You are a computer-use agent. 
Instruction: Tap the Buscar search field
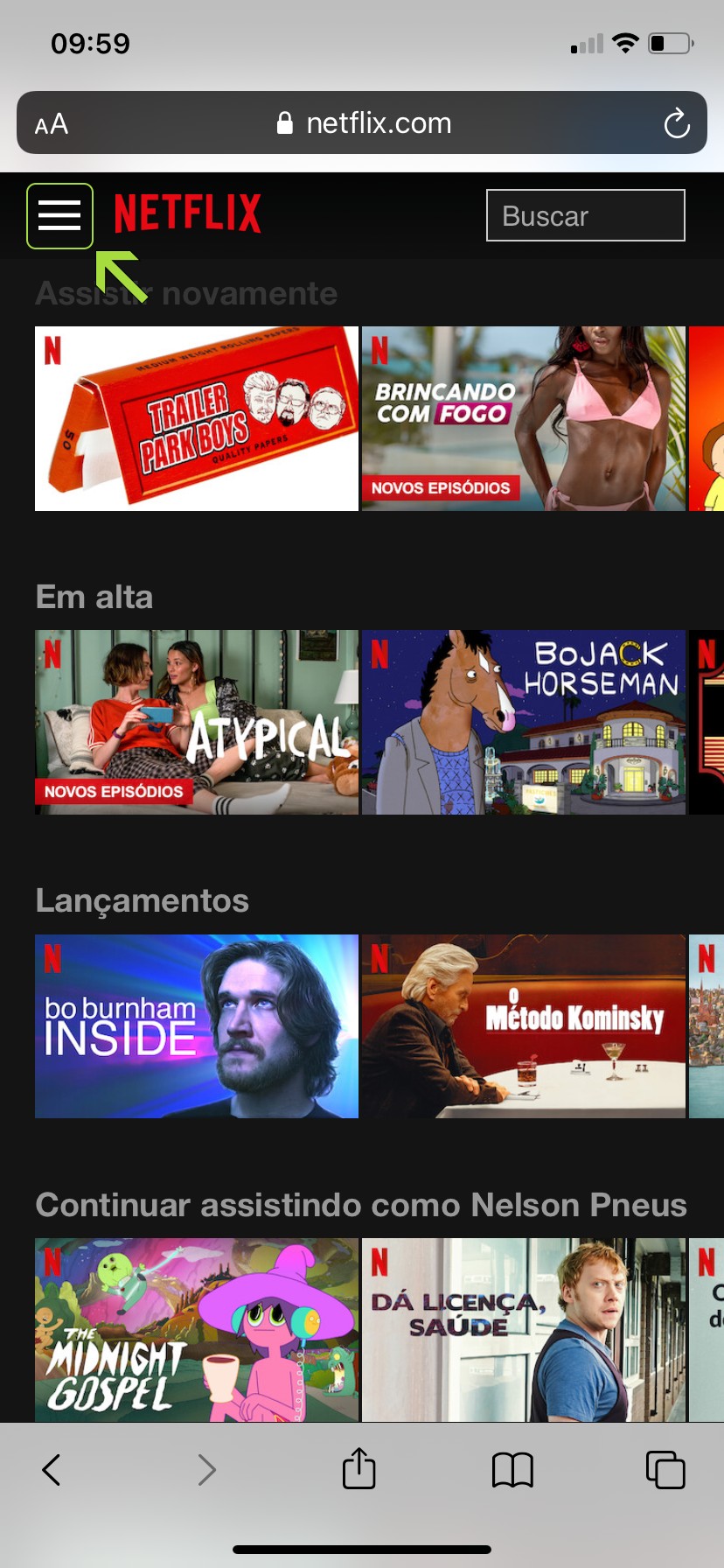click(x=585, y=215)
